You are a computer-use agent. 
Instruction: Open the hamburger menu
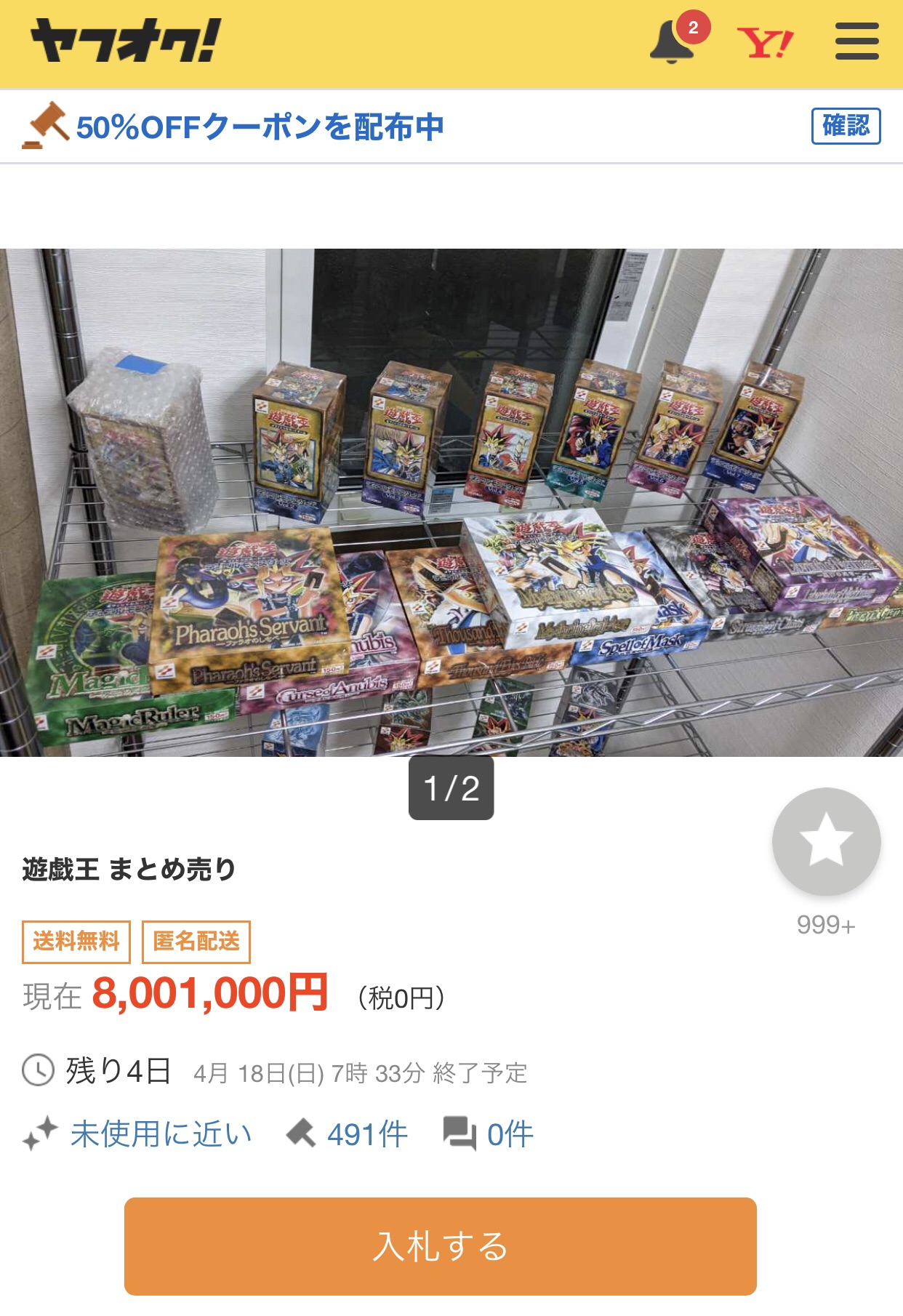pyautogui.click(x=856, y=41)
